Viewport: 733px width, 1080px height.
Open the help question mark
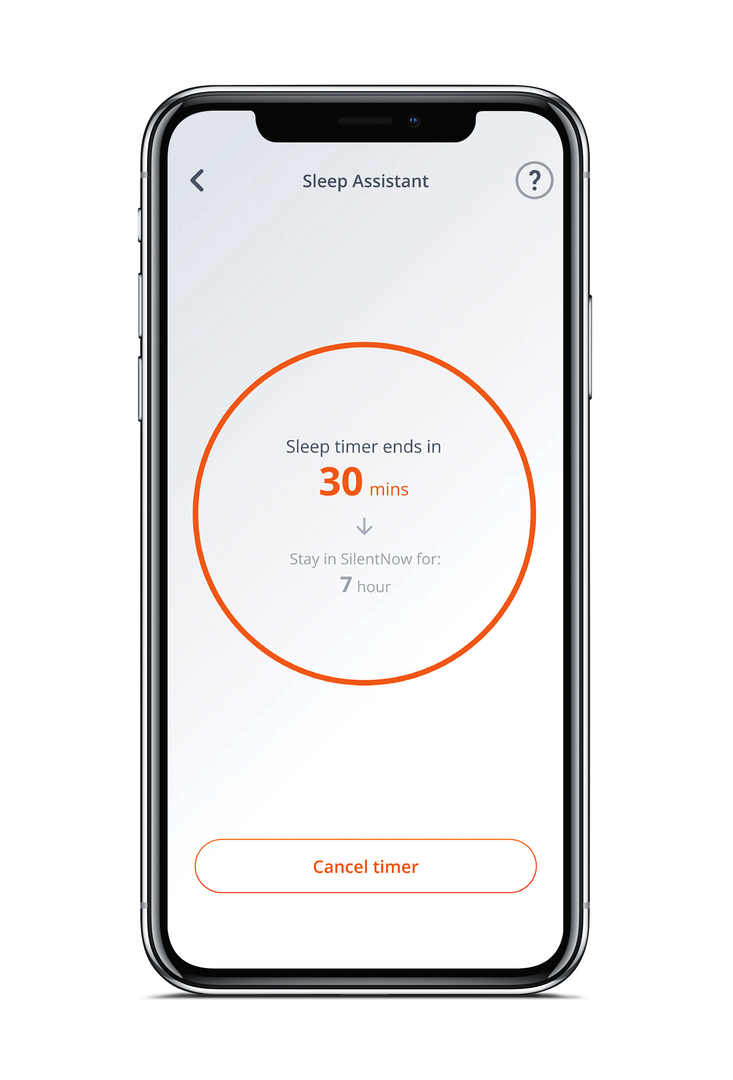[x=534, y=181]
